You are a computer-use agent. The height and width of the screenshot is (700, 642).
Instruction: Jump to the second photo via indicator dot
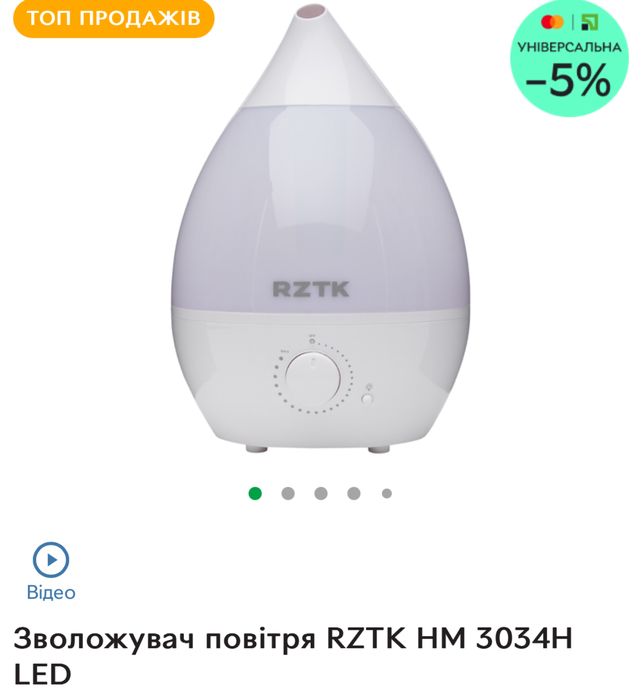(288, 493)
